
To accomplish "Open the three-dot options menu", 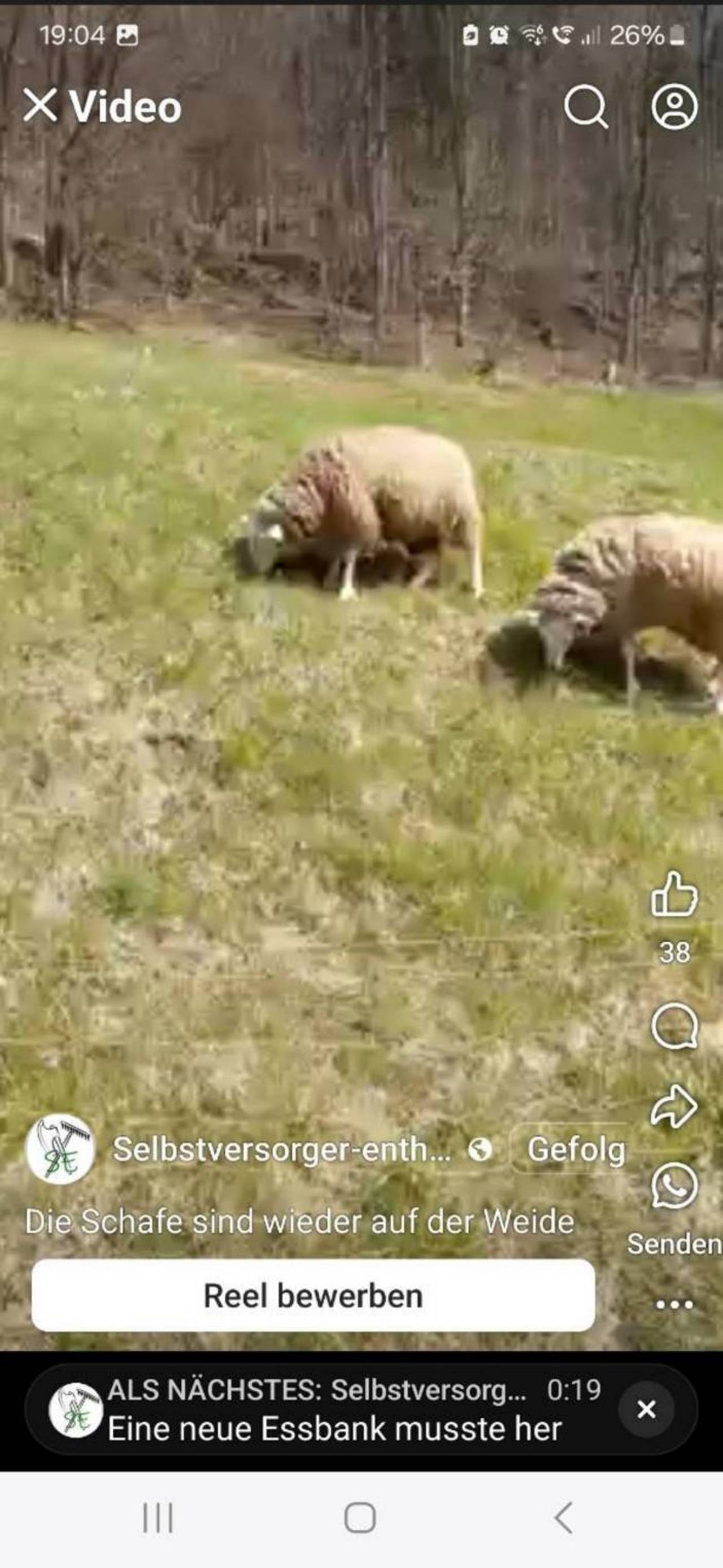I will (674, 1304).
